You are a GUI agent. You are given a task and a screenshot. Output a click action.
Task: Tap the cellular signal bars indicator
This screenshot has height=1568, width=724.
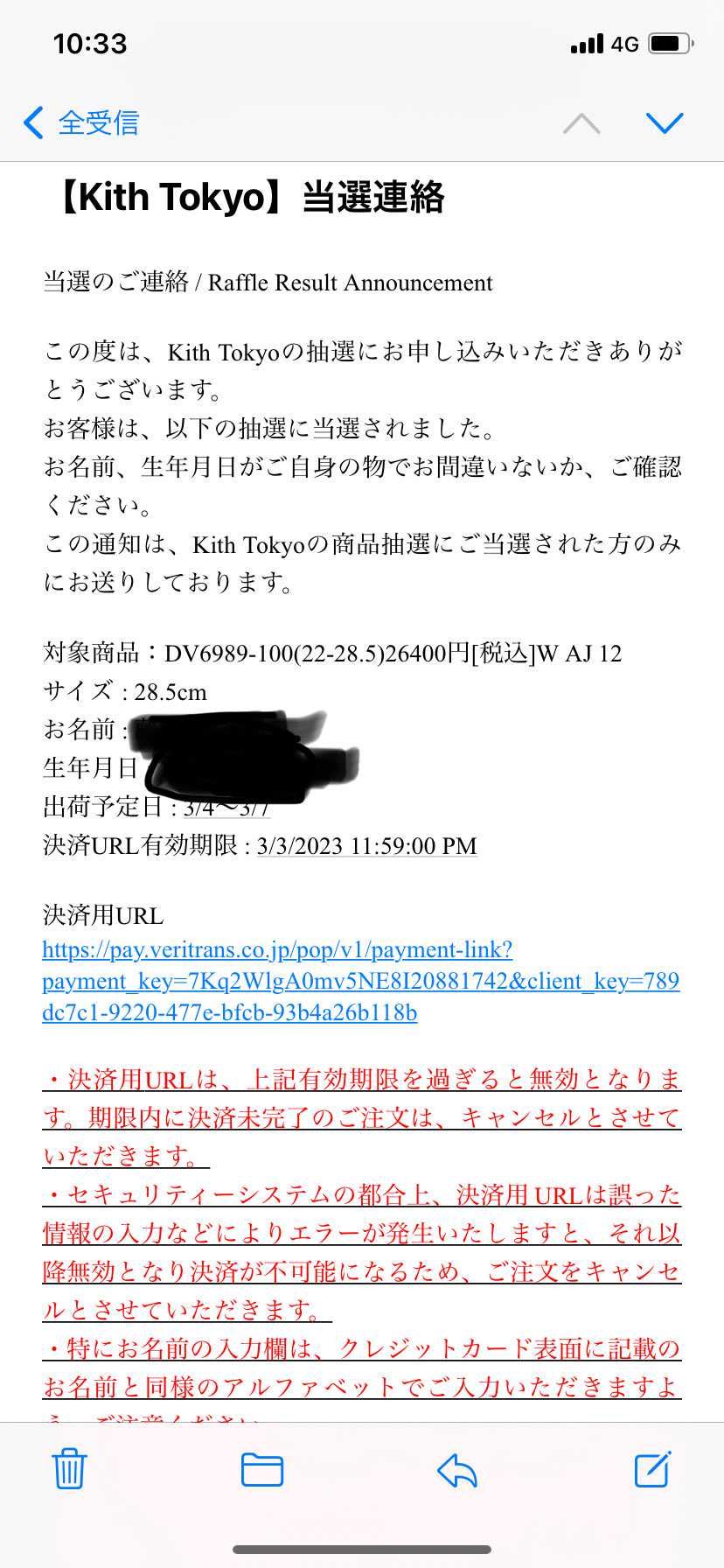click(x=584, y=43)
